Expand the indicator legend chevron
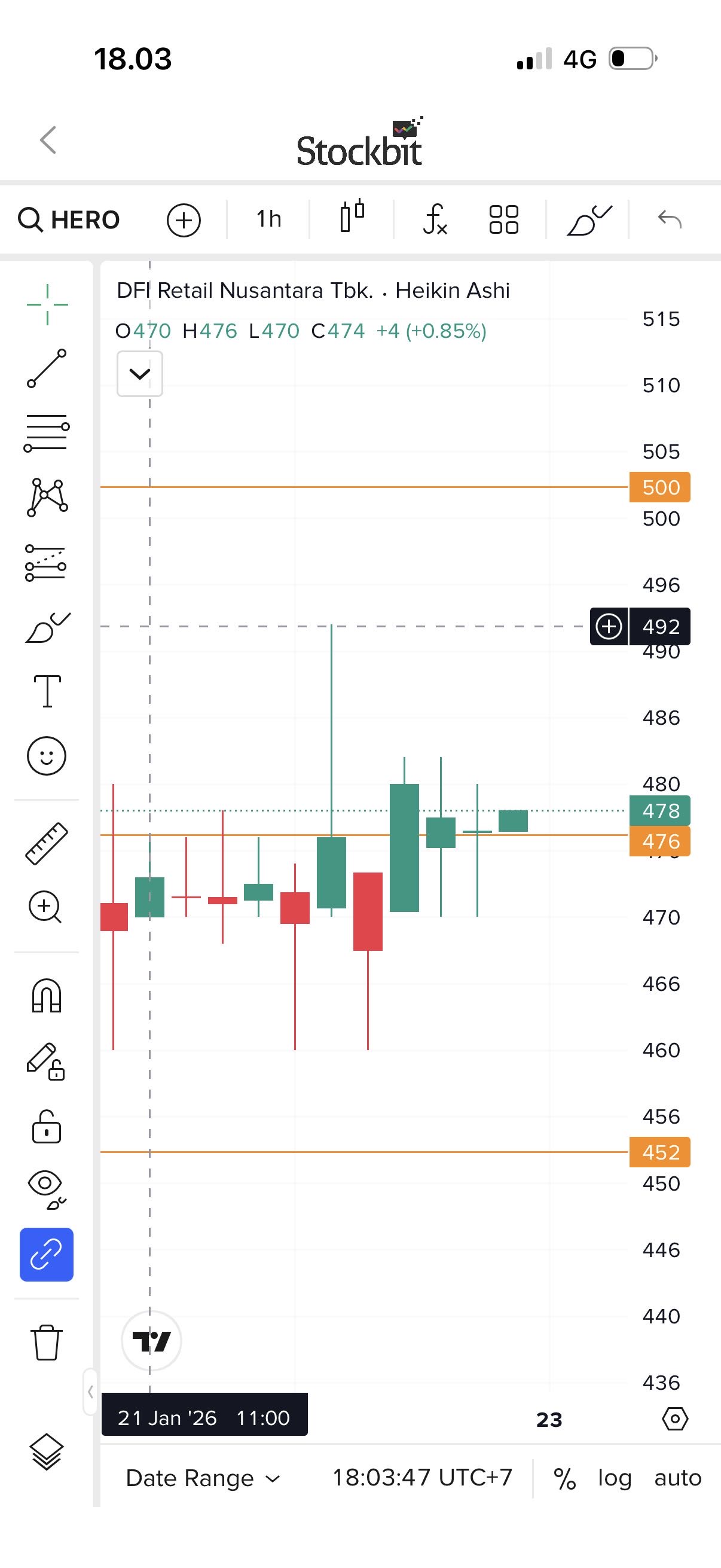Screen dimensions: 721x1568 coord(140,374)
